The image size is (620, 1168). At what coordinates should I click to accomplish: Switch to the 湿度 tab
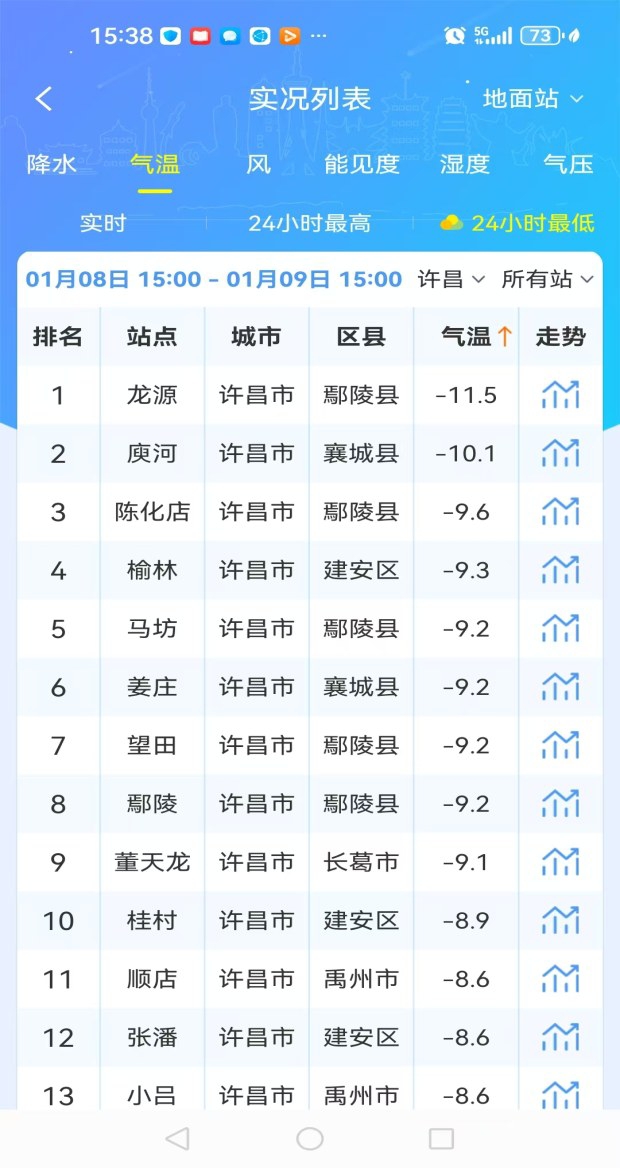coord(464,165)
